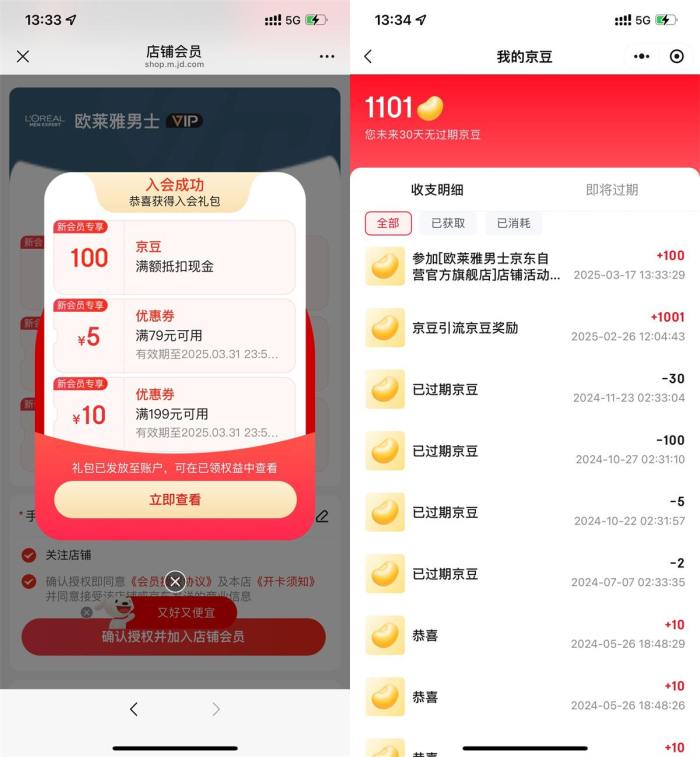This screenshot has width=700, height=757.
Task: Tap the 立即查看 button
Action: click(x=175, y=499)
